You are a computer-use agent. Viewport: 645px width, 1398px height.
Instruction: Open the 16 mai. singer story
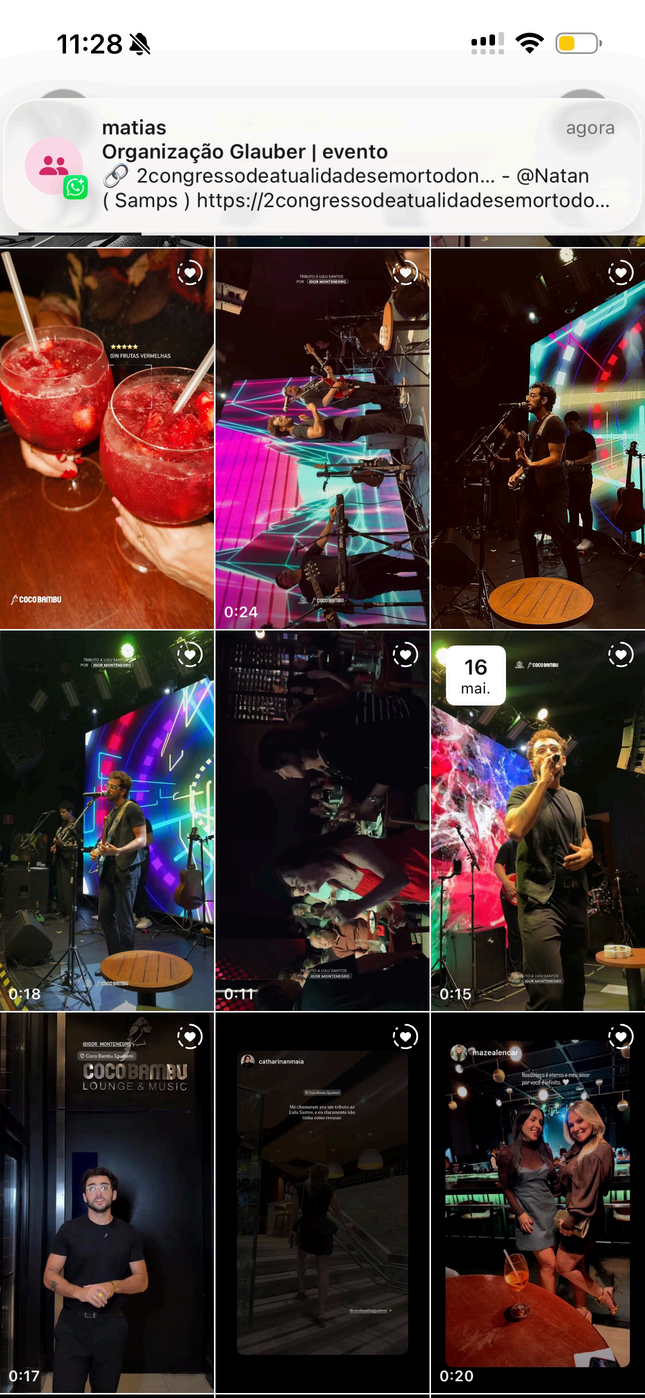click(x=538, y=820)
